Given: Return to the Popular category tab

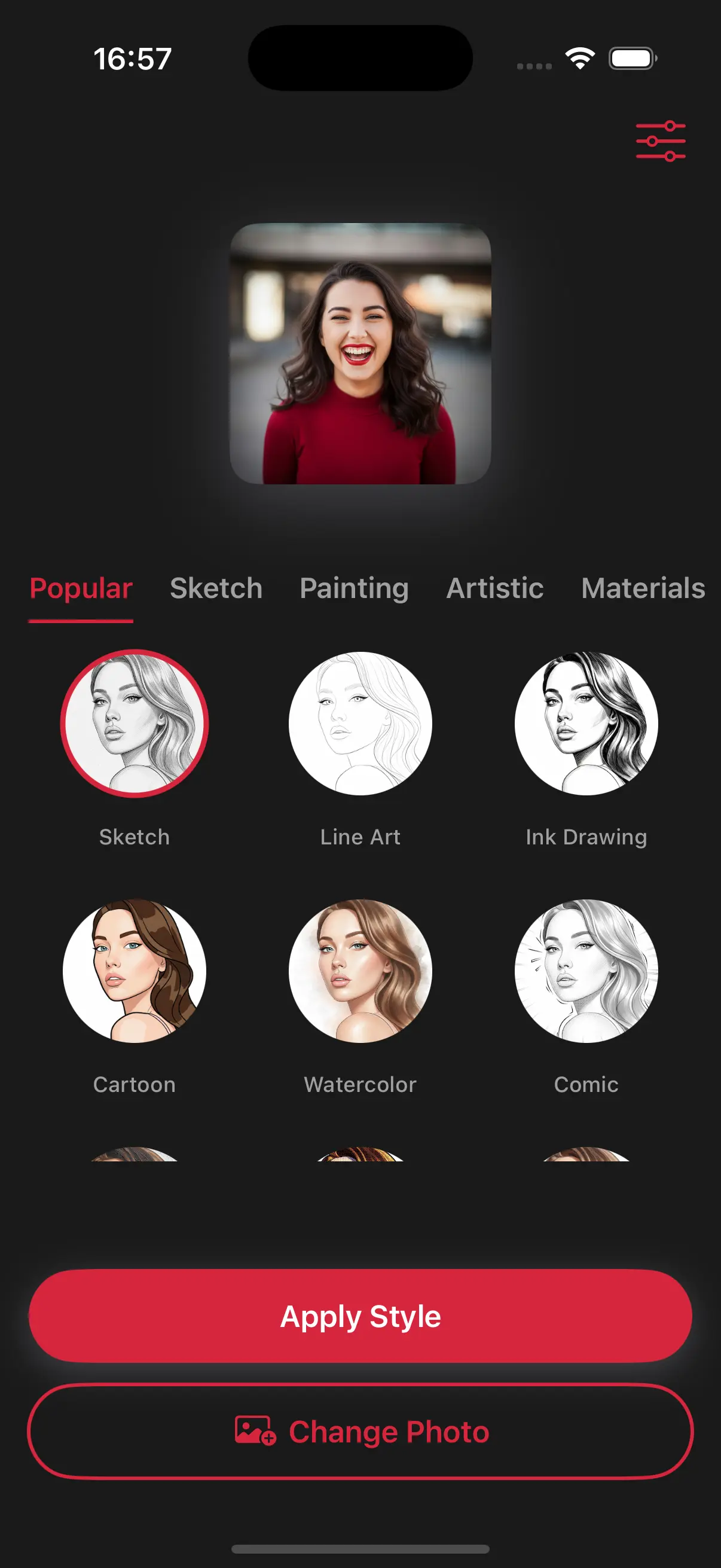Looking at the screenshot, I should (x=80, y=588).
